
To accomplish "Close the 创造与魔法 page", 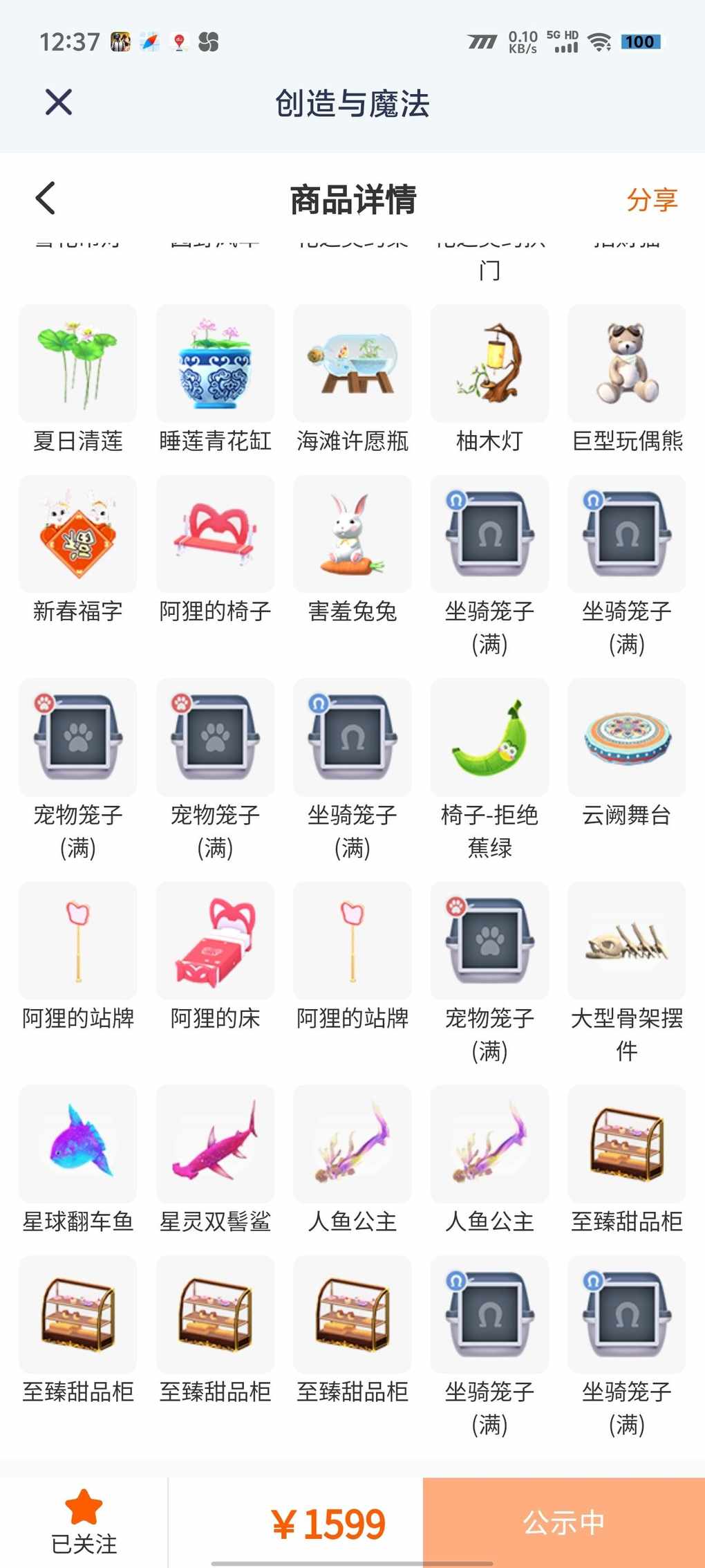I will coord(59,102).
